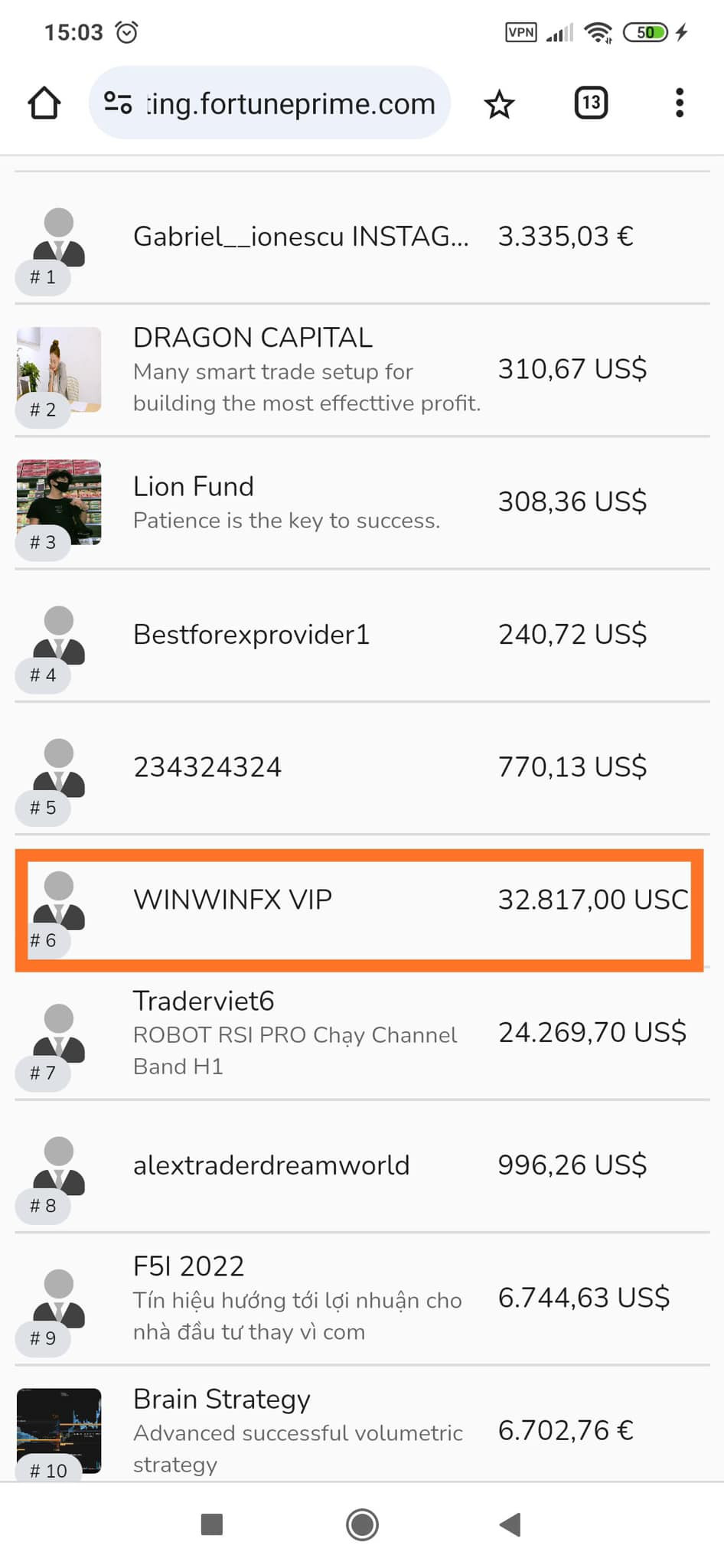The image size is (724, 1568).
Task: Tap the battery indicator showing 50
Action: pos(647,32)
